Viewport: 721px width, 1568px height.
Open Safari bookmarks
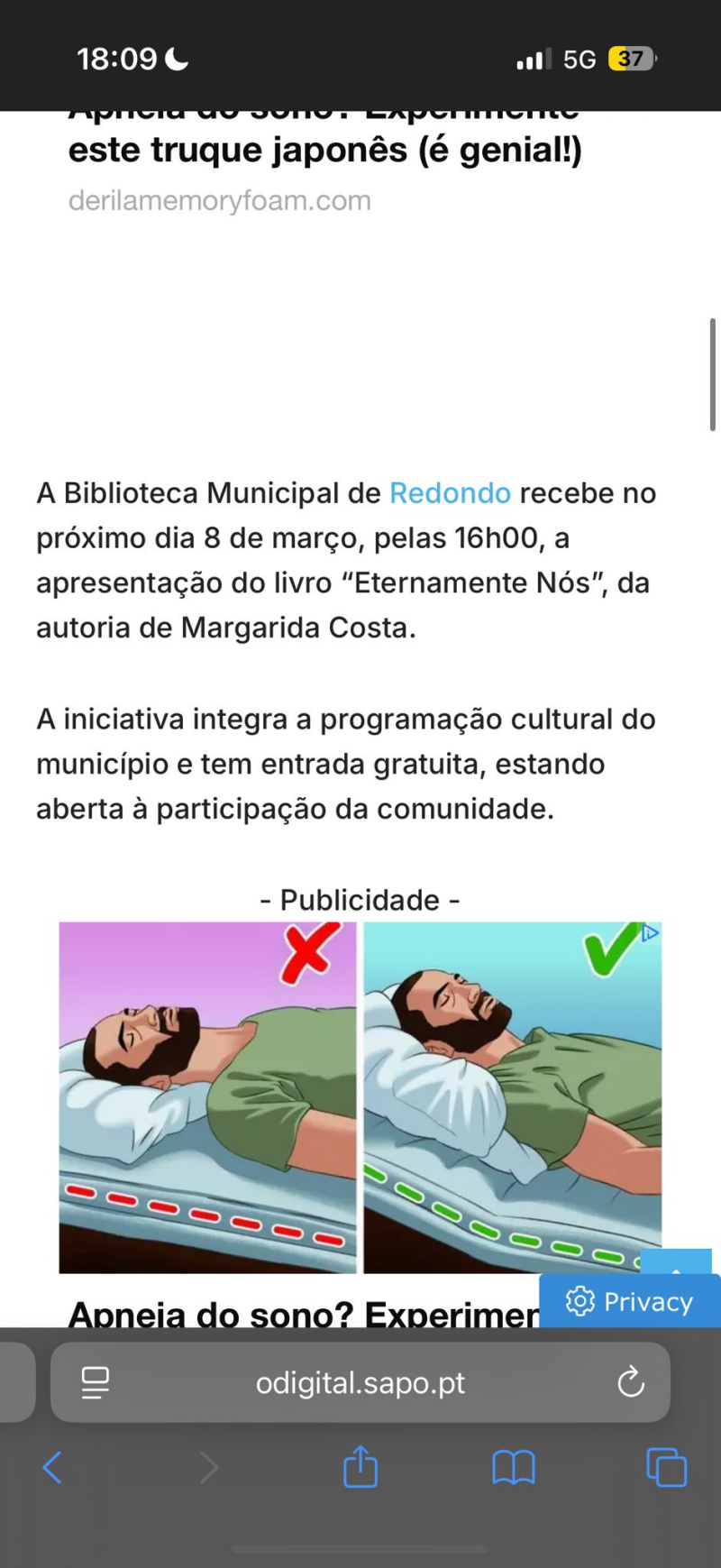514,1468
